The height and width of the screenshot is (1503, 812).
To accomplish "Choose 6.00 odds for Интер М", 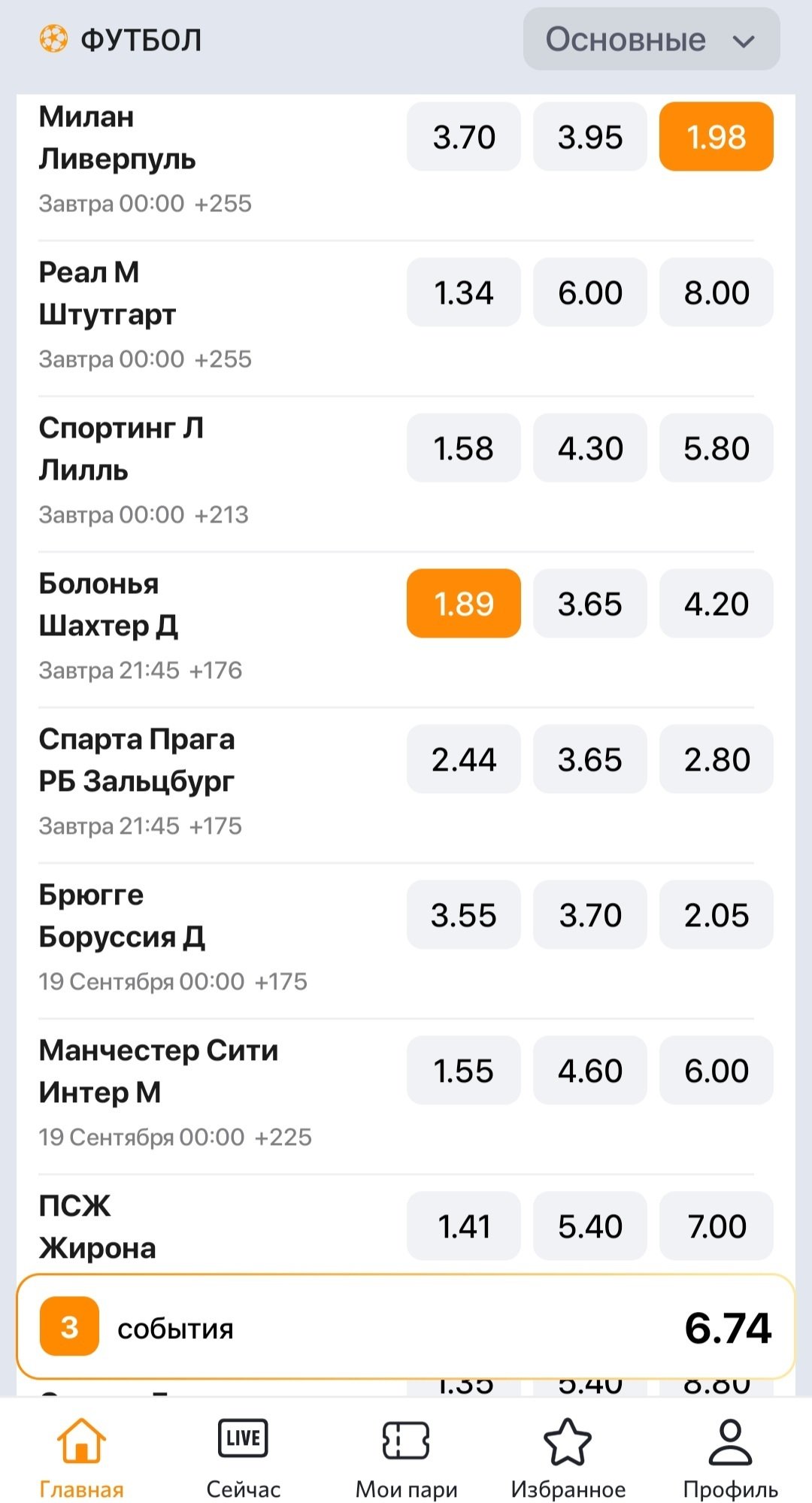I will (716, 1071).
